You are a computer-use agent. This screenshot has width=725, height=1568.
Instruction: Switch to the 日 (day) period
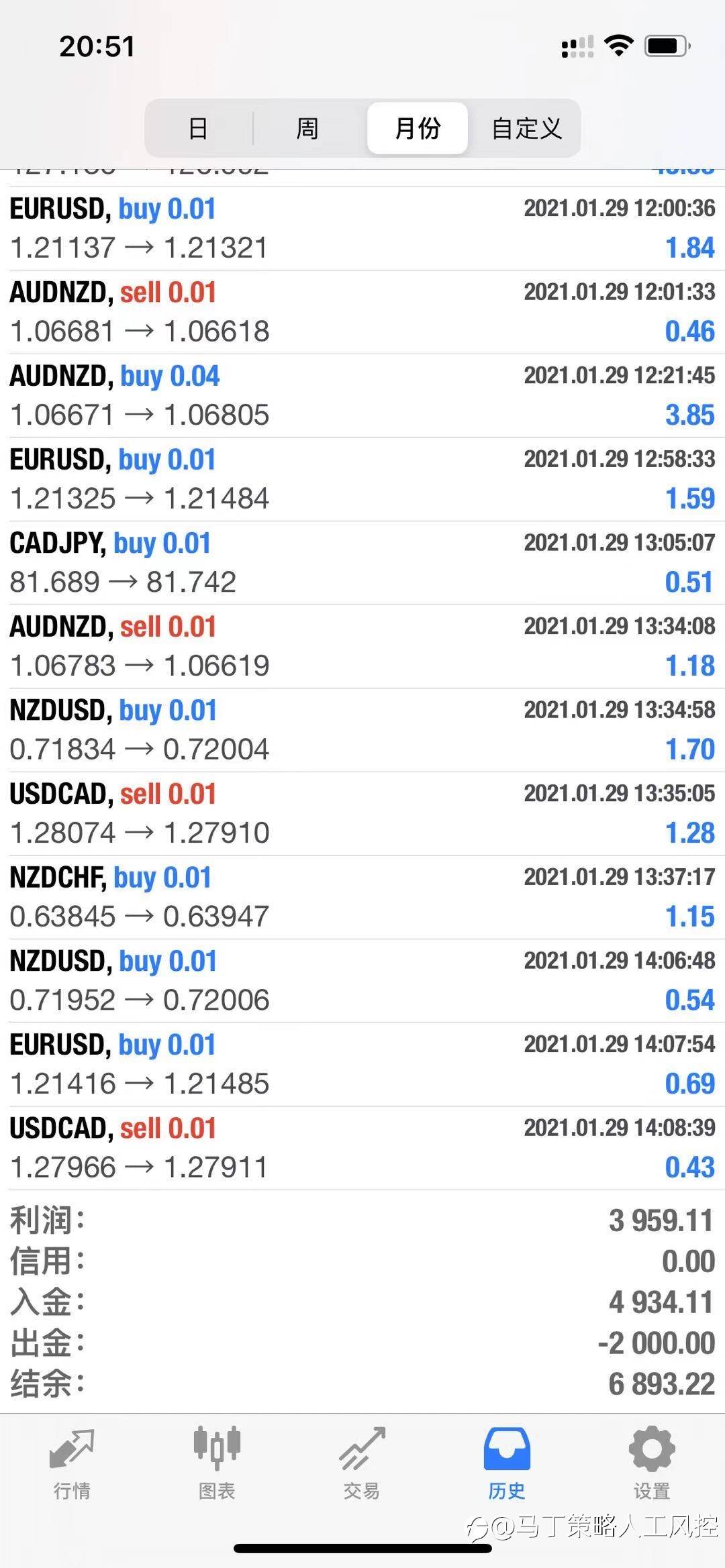(199, 128)
